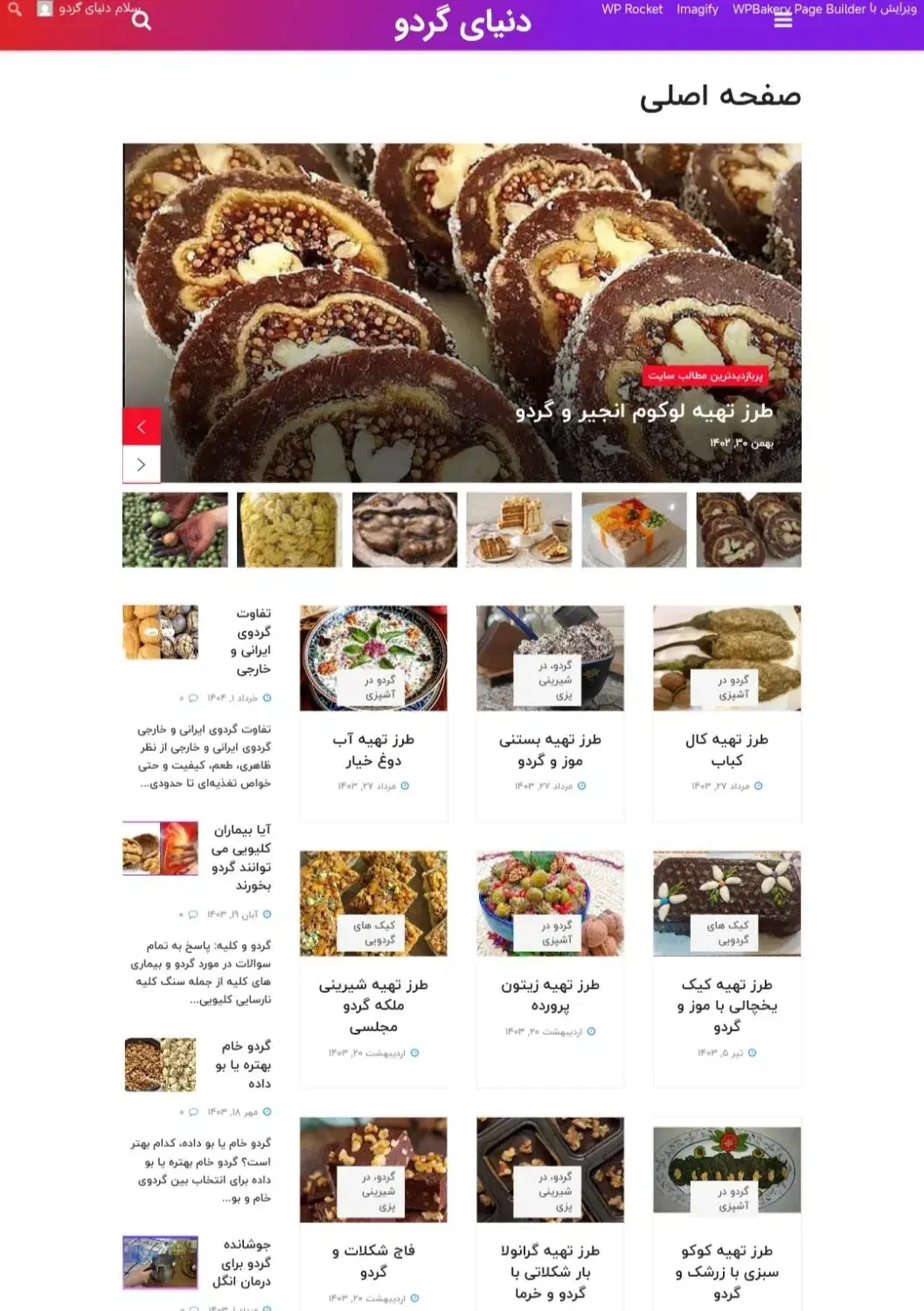
Task: Open Imagify in admin bar
Action: point(697,9)
